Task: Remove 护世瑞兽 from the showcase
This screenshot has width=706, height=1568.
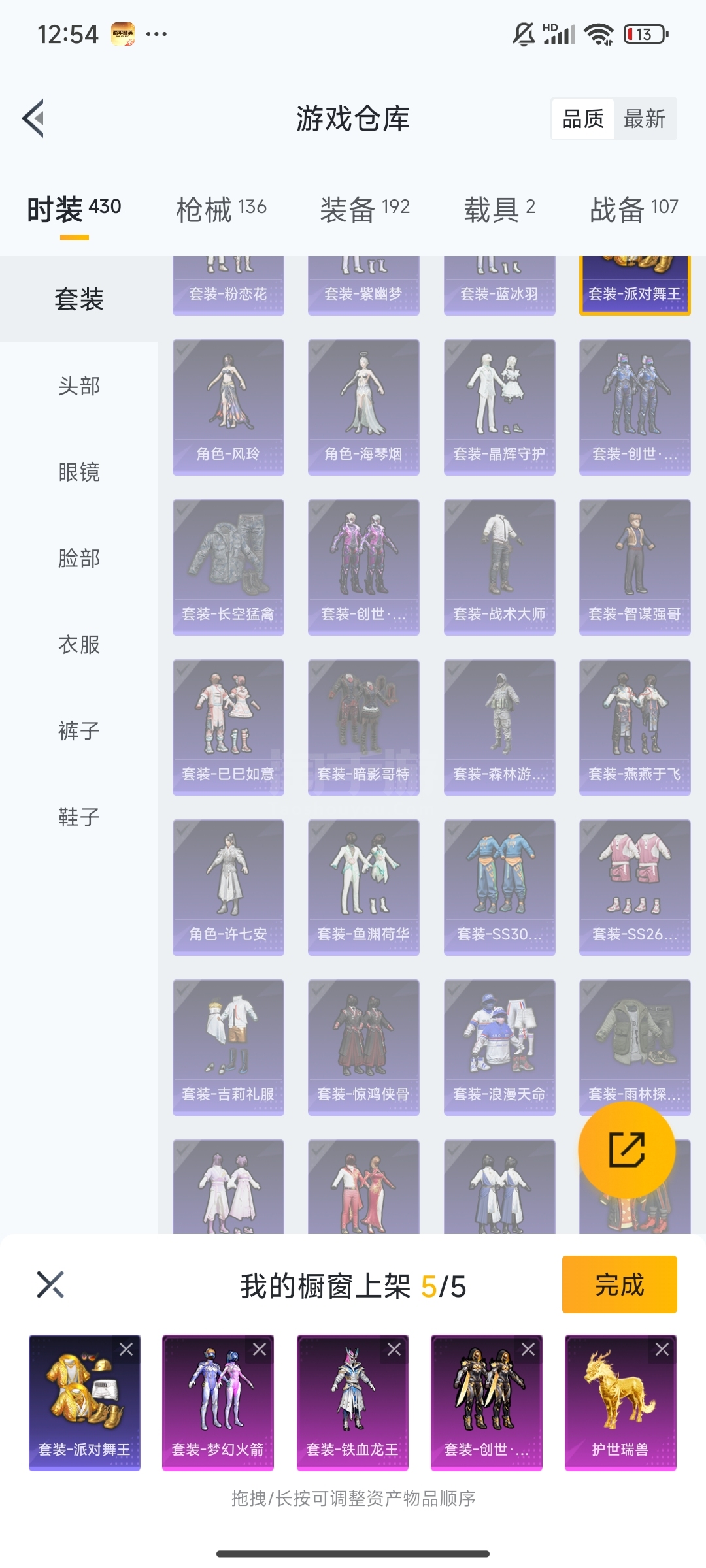Action: click(662, 1349)
